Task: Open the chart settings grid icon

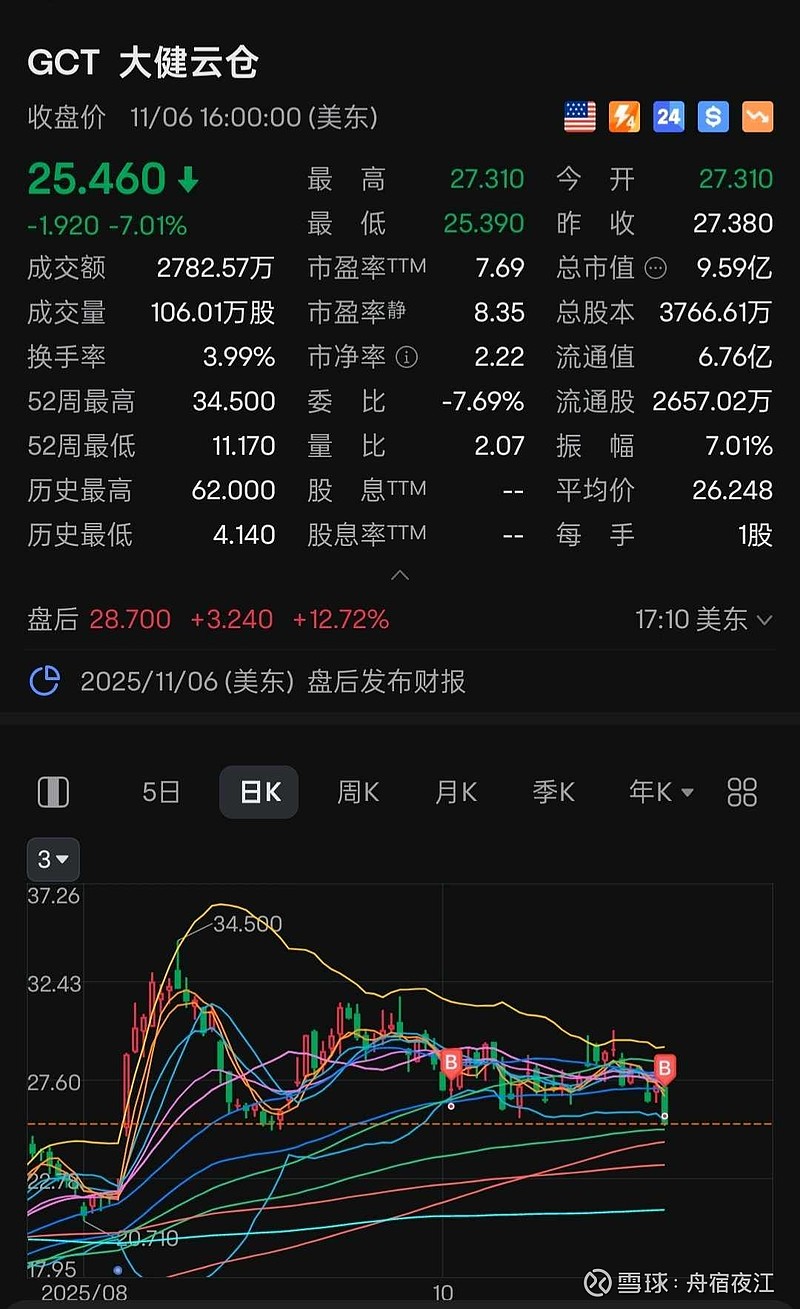Action: point(742,793)
